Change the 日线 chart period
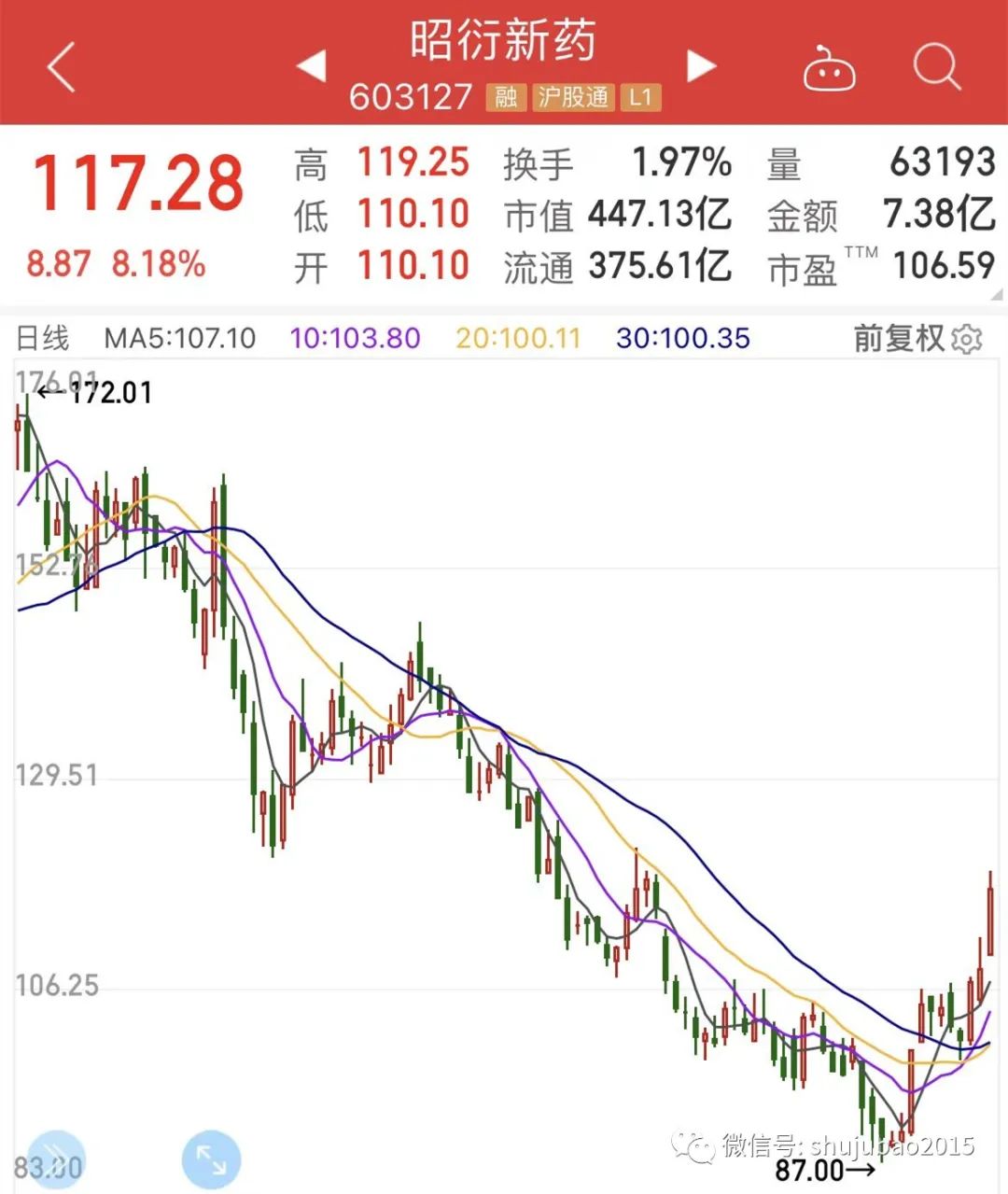 43,338
